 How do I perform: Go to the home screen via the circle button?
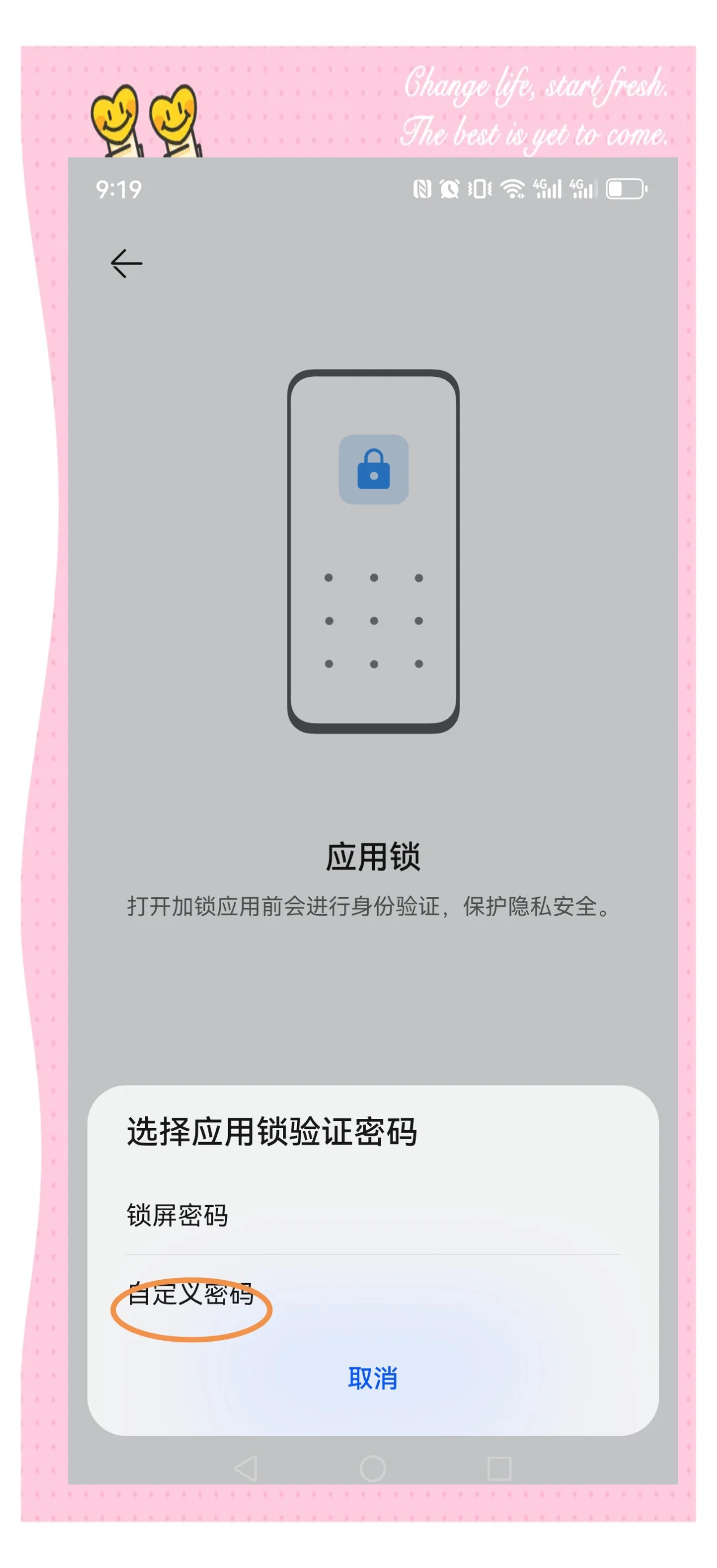pos(372,1468)
